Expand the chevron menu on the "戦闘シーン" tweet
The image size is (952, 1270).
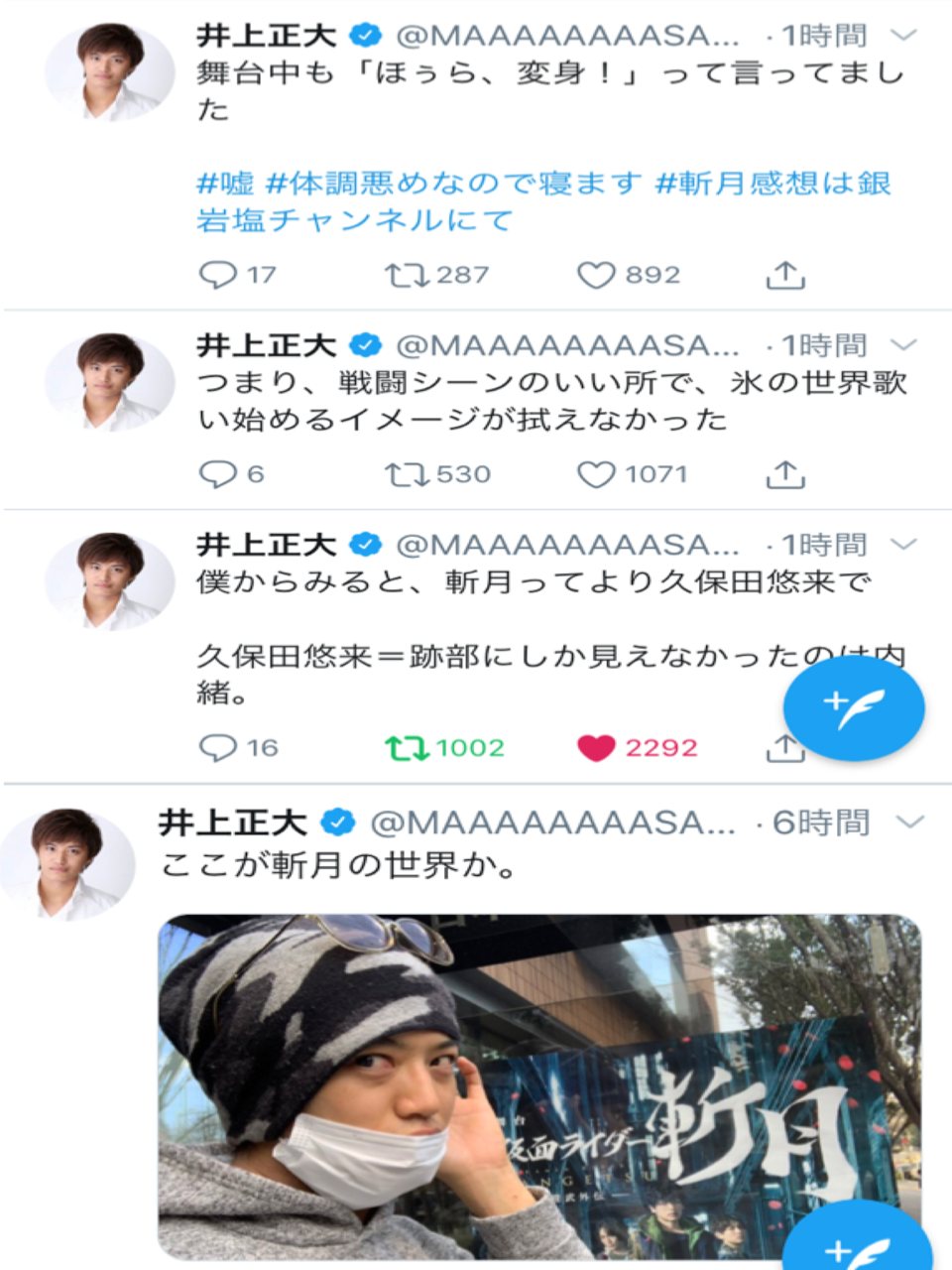point(904,345)
